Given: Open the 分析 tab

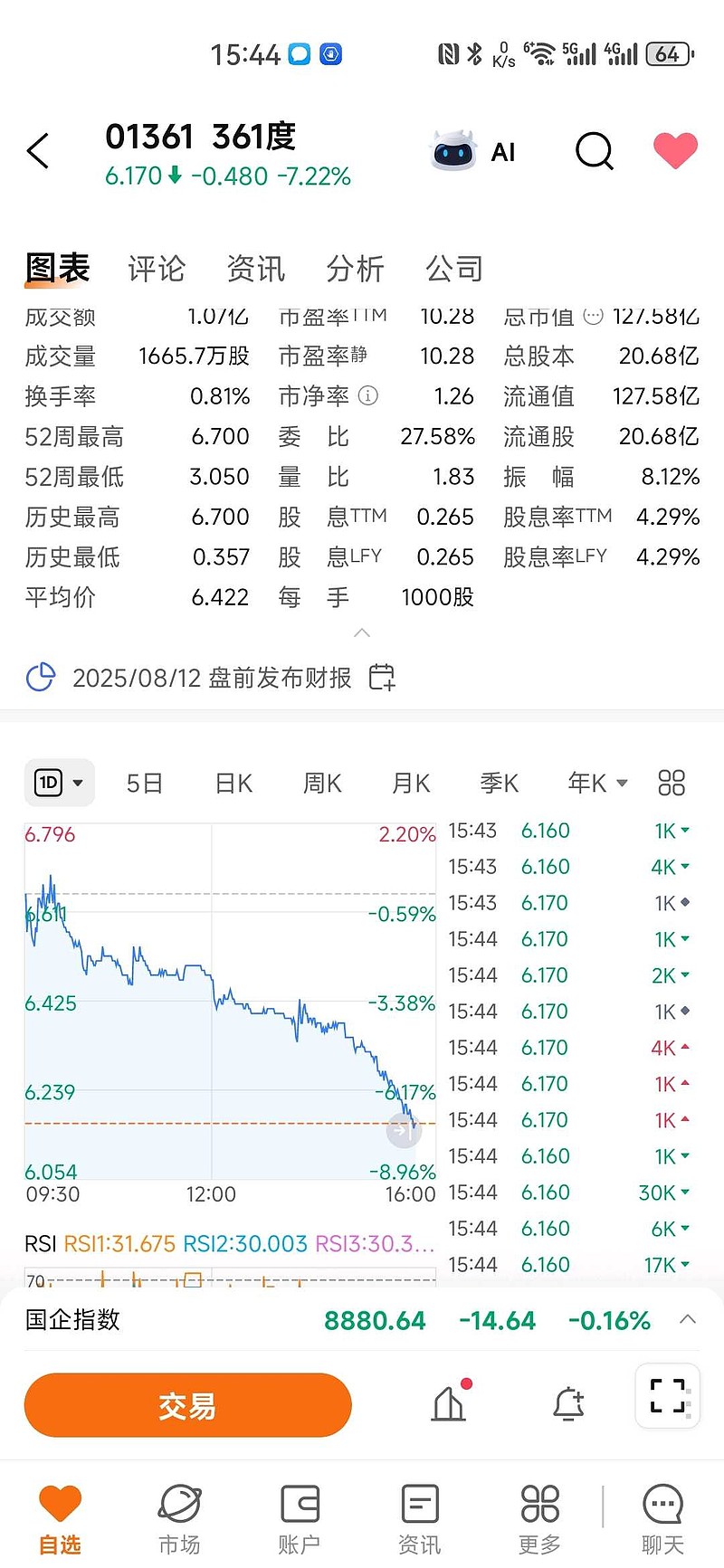Looking at the screenshot, I should [356, 269].
